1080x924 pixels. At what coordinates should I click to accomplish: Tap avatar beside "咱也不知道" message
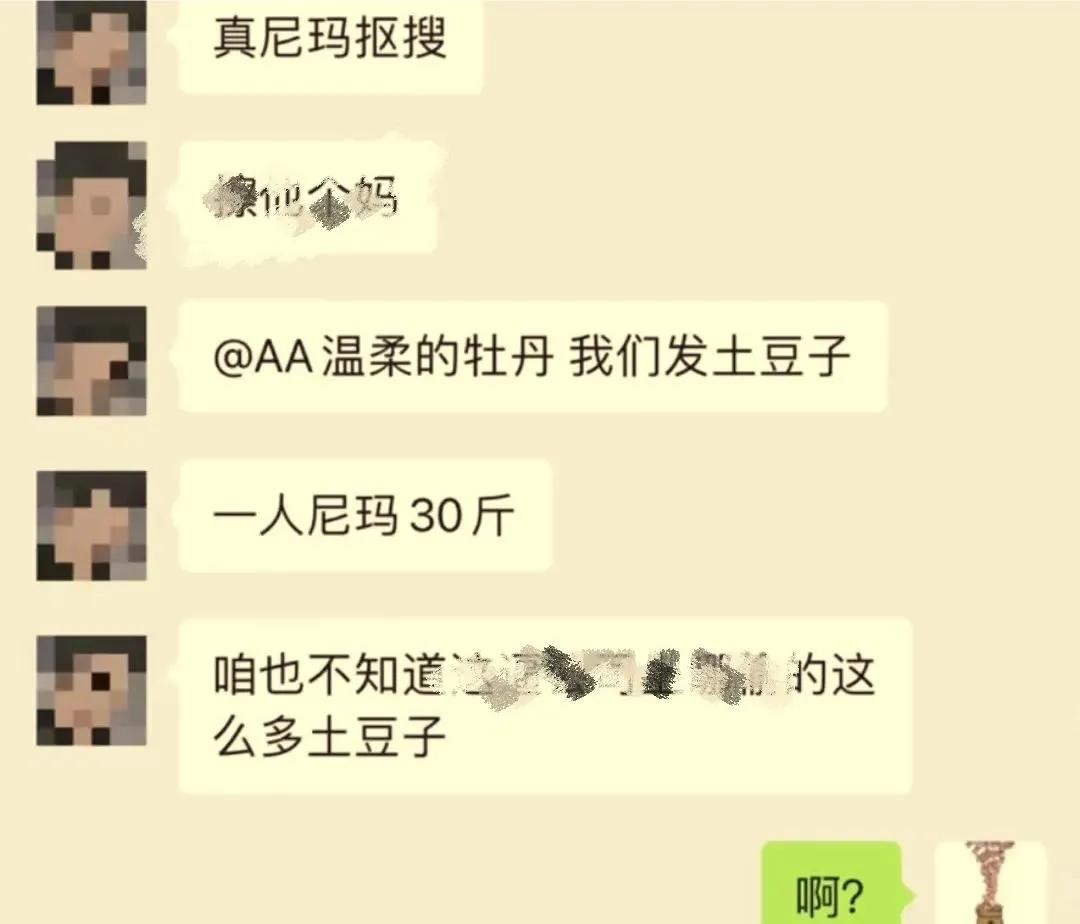click(x=91, y=690)
